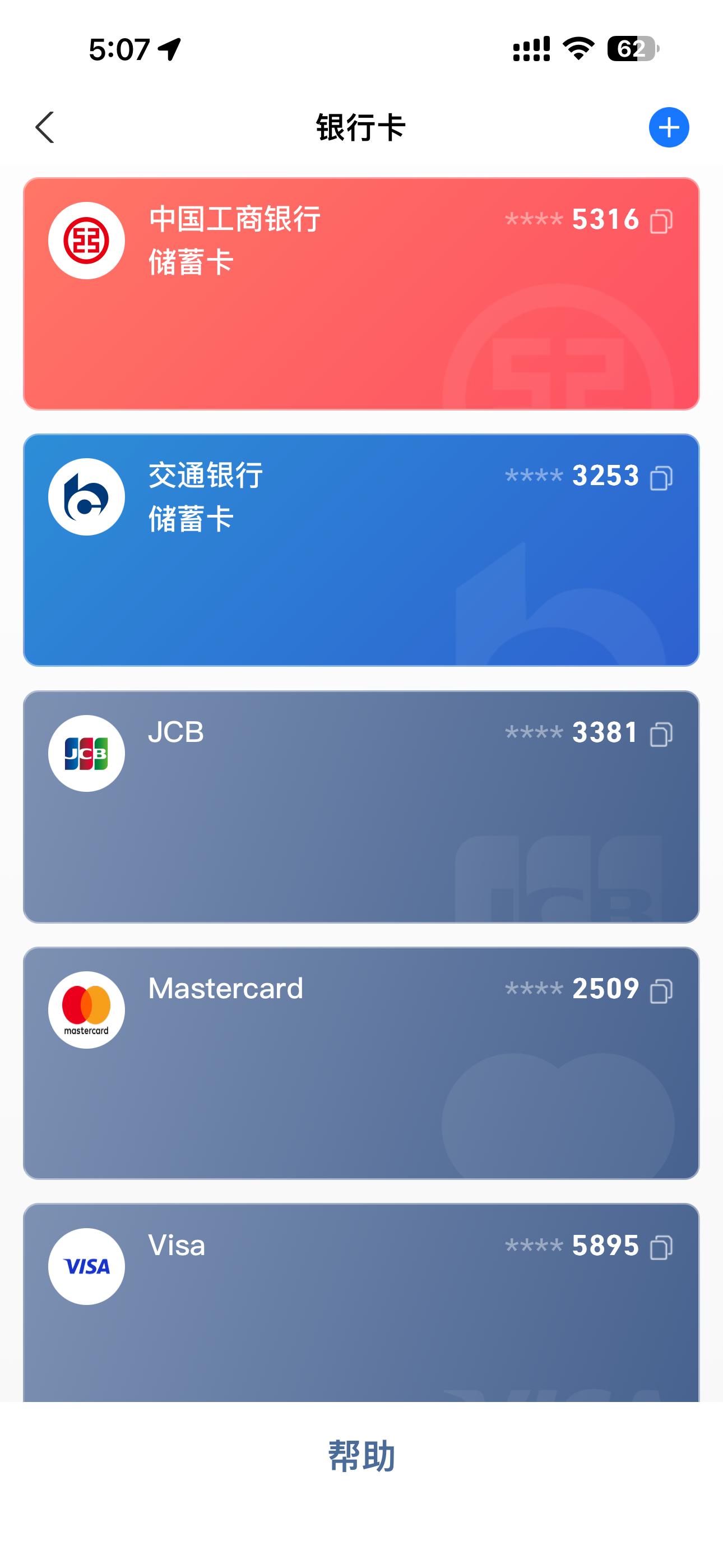Copy card number ending in 3381
The height and width of the screenshot is (1568, 723).
661,734
